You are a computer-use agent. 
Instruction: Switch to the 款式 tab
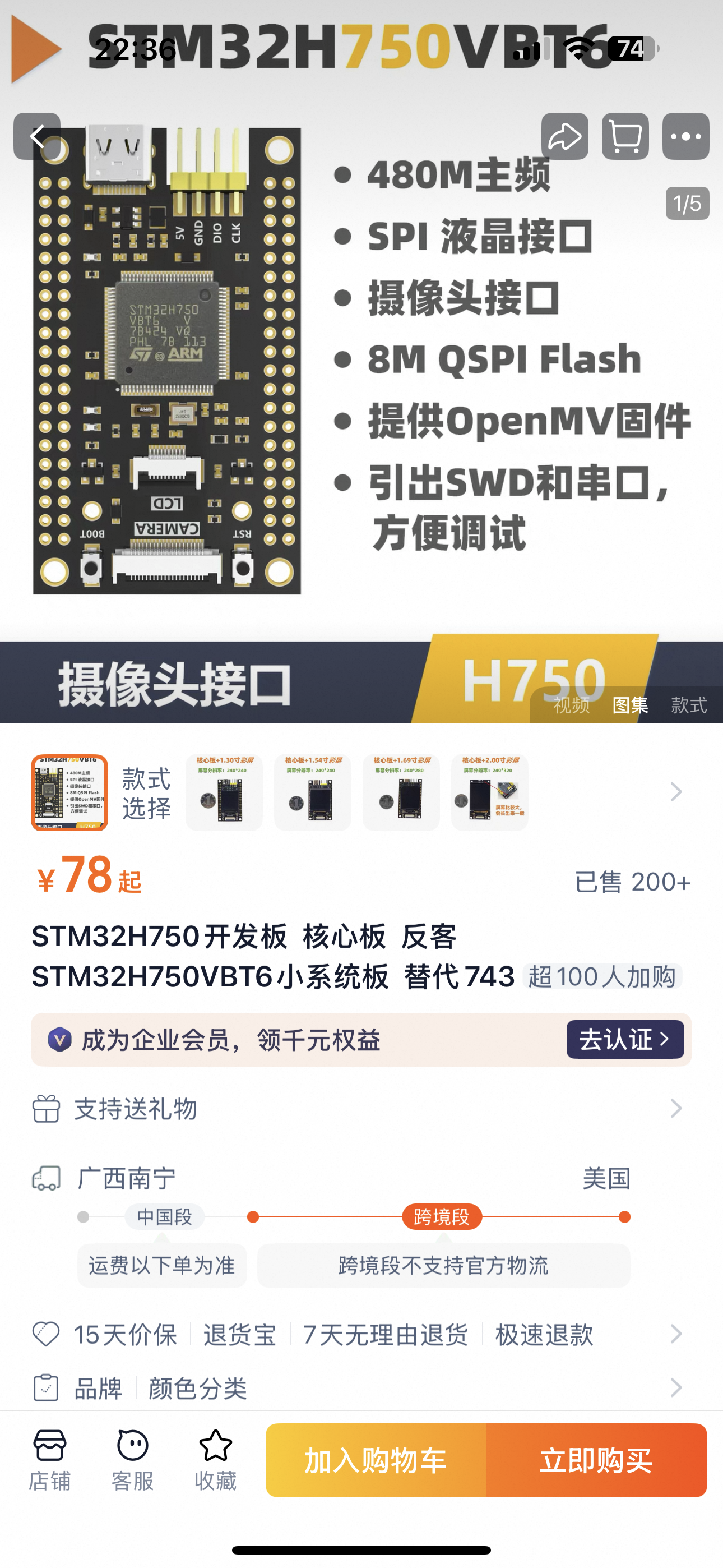689,705
